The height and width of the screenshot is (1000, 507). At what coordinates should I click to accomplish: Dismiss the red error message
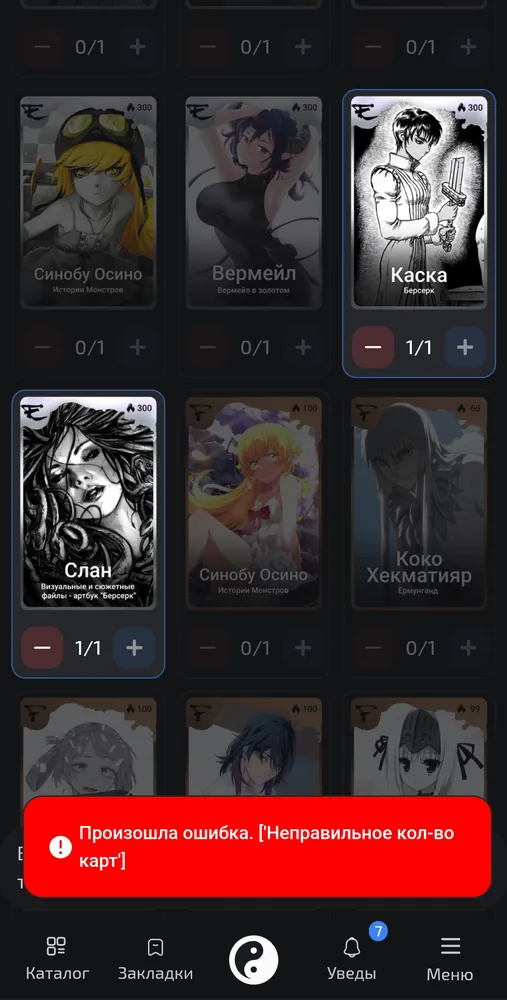click(x=257, y=847)
